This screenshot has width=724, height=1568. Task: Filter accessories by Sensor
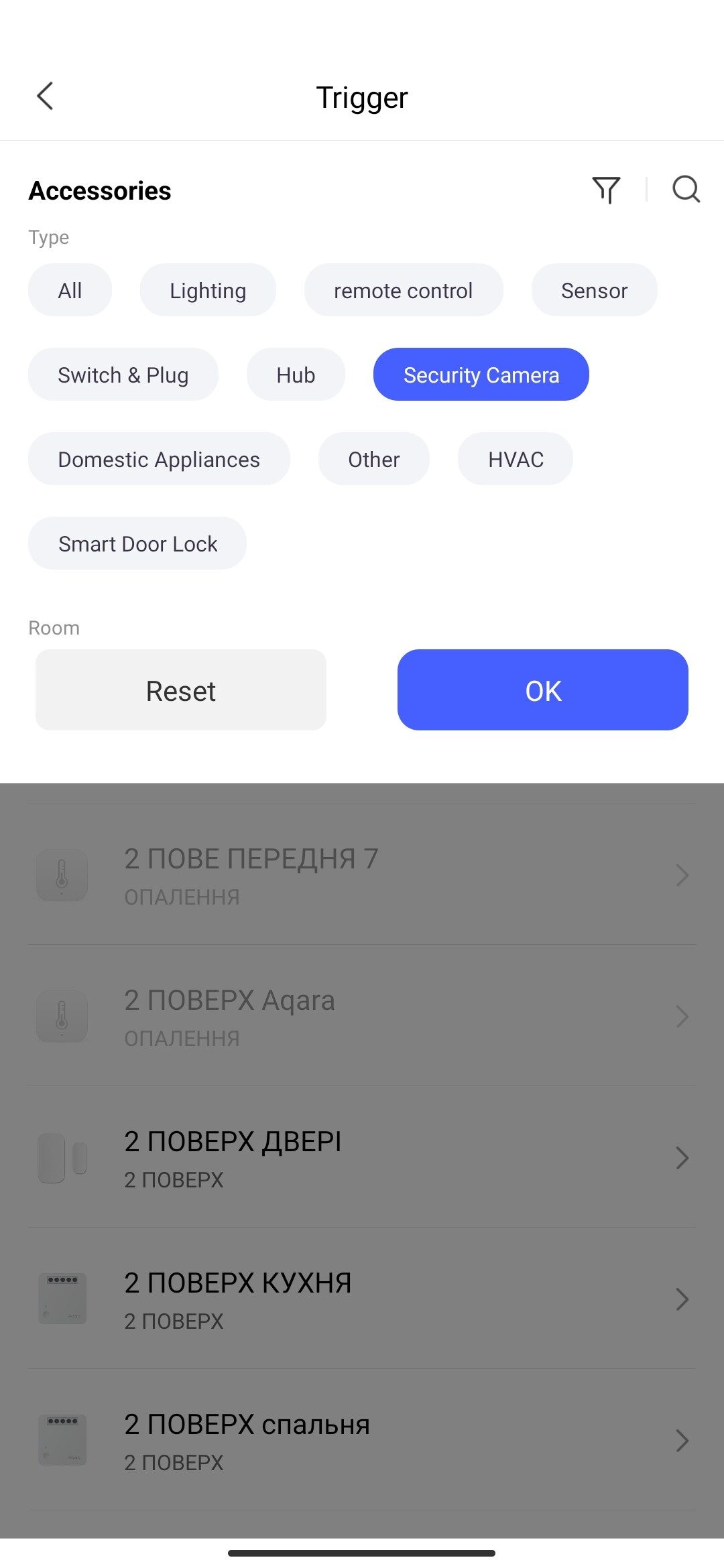594,290
